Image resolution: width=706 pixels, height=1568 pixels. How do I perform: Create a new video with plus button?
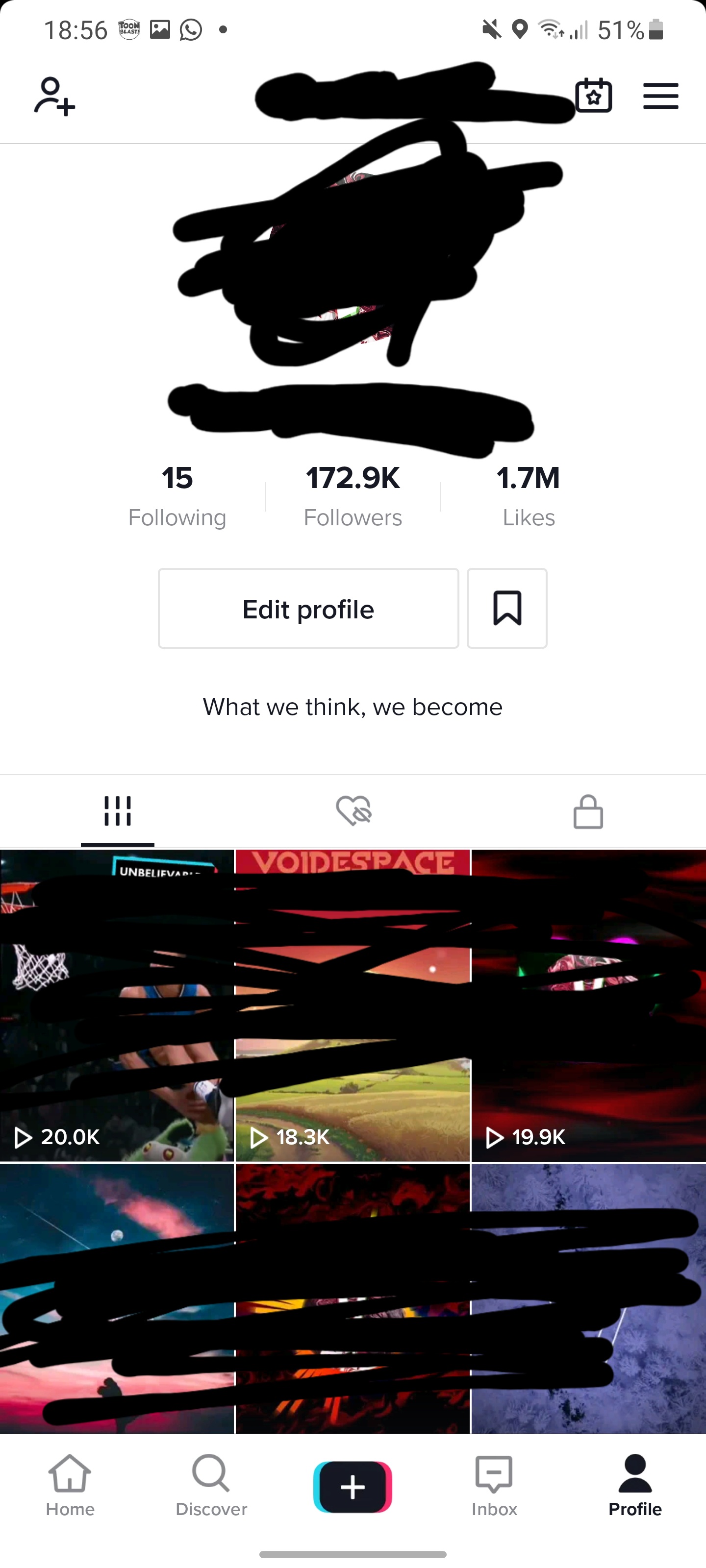353,1487
